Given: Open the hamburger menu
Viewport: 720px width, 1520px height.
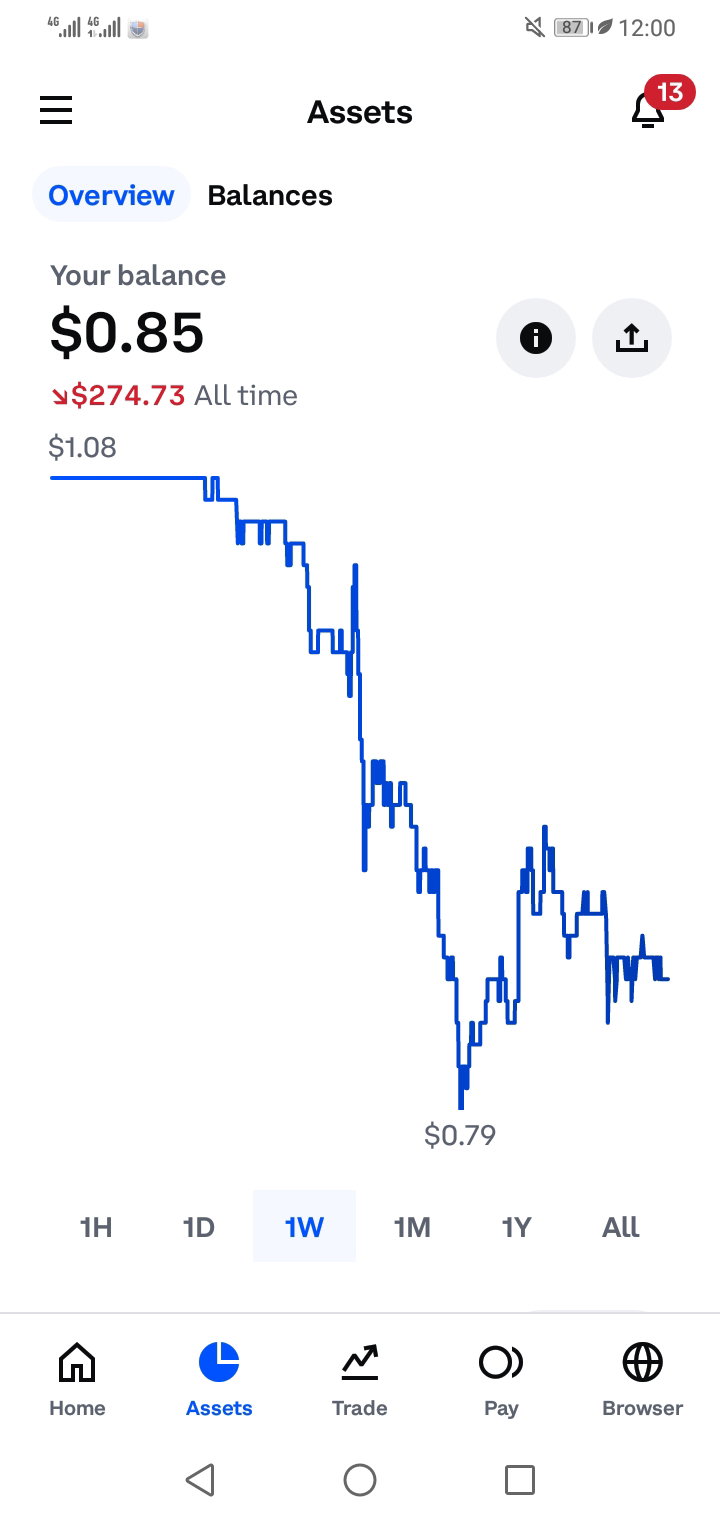Looking at the screenshot, I should point(56,110).
